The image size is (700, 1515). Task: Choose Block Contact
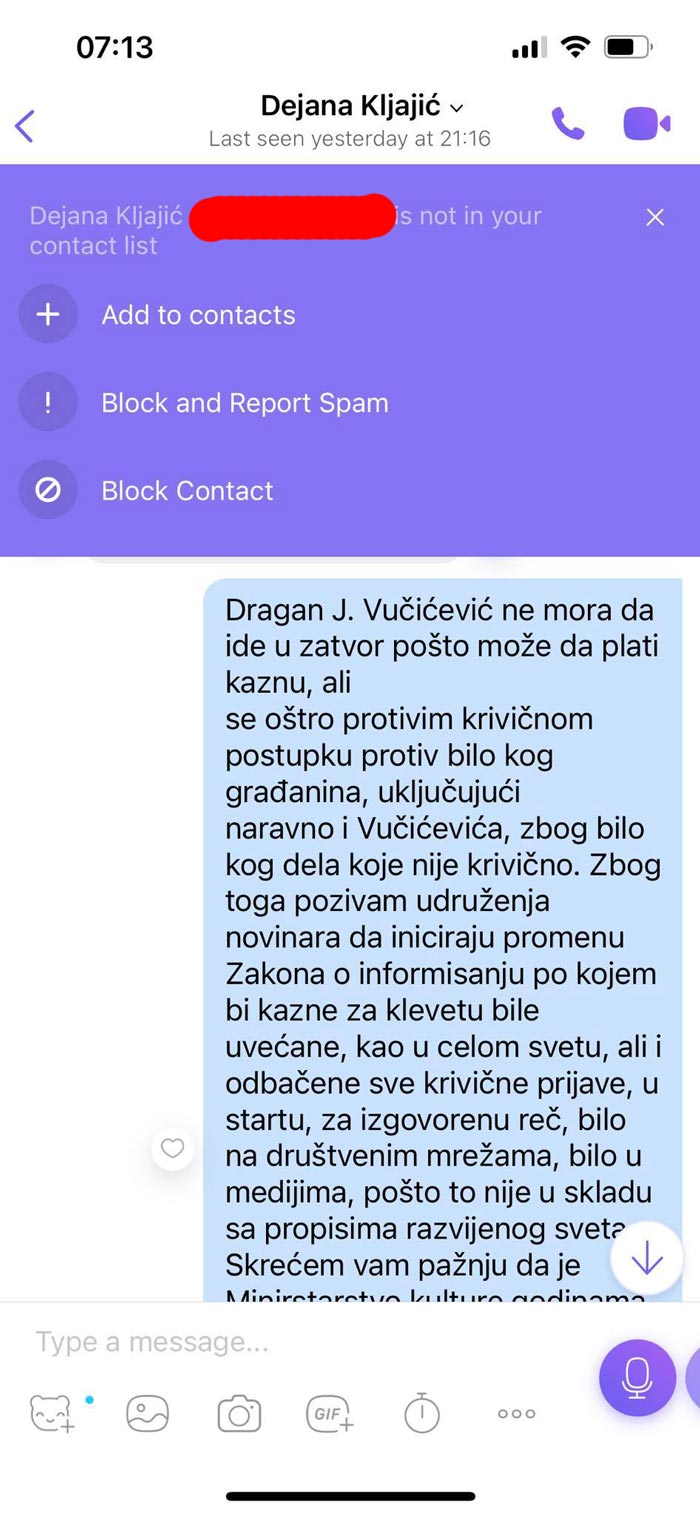187,491
